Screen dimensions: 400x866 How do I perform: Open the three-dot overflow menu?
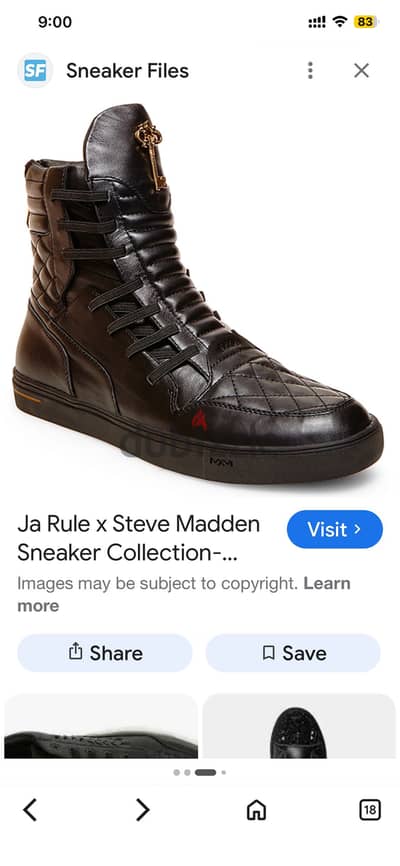tap(310, 71)
